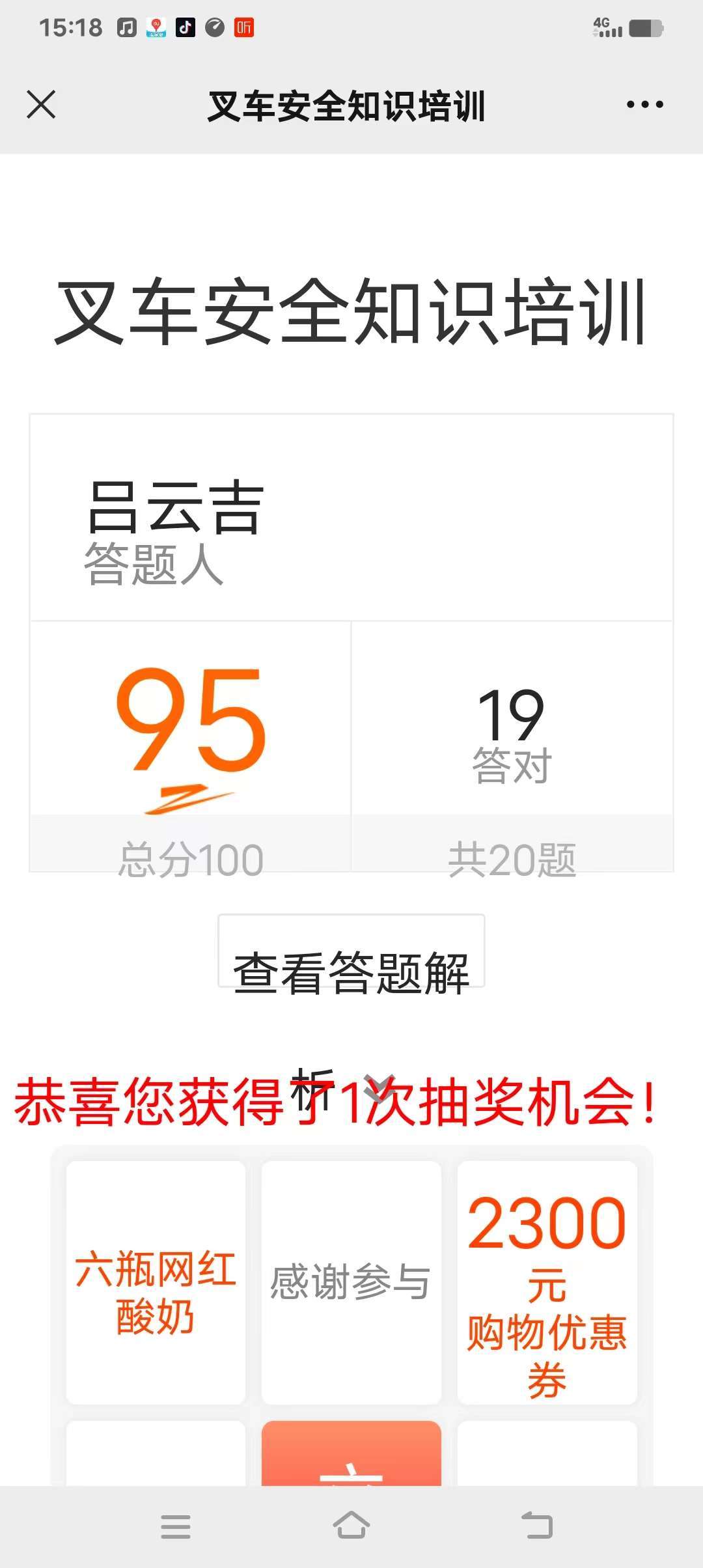View the answer analysis (查看答题解析)
Screen dimensions: 703x1568
(x=351, y=953)
